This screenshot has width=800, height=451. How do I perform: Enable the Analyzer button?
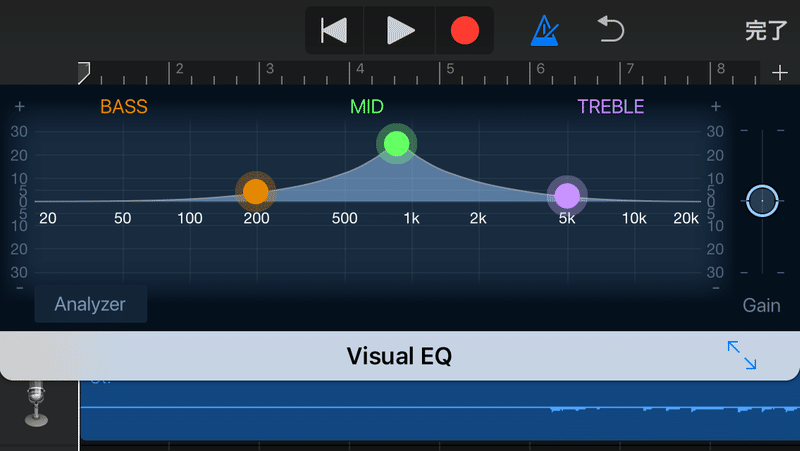(90, 304)
